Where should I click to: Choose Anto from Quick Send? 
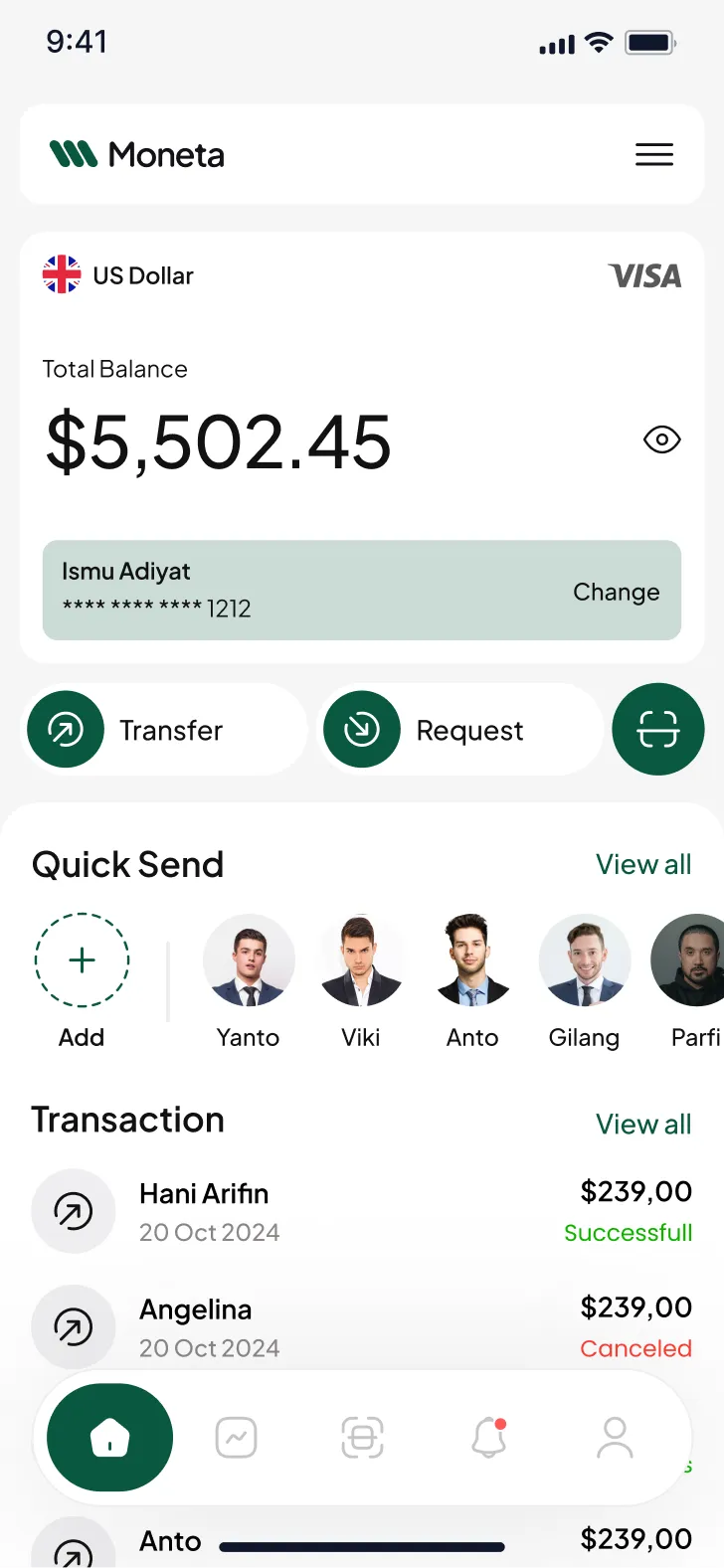click(x=472, y=961)
